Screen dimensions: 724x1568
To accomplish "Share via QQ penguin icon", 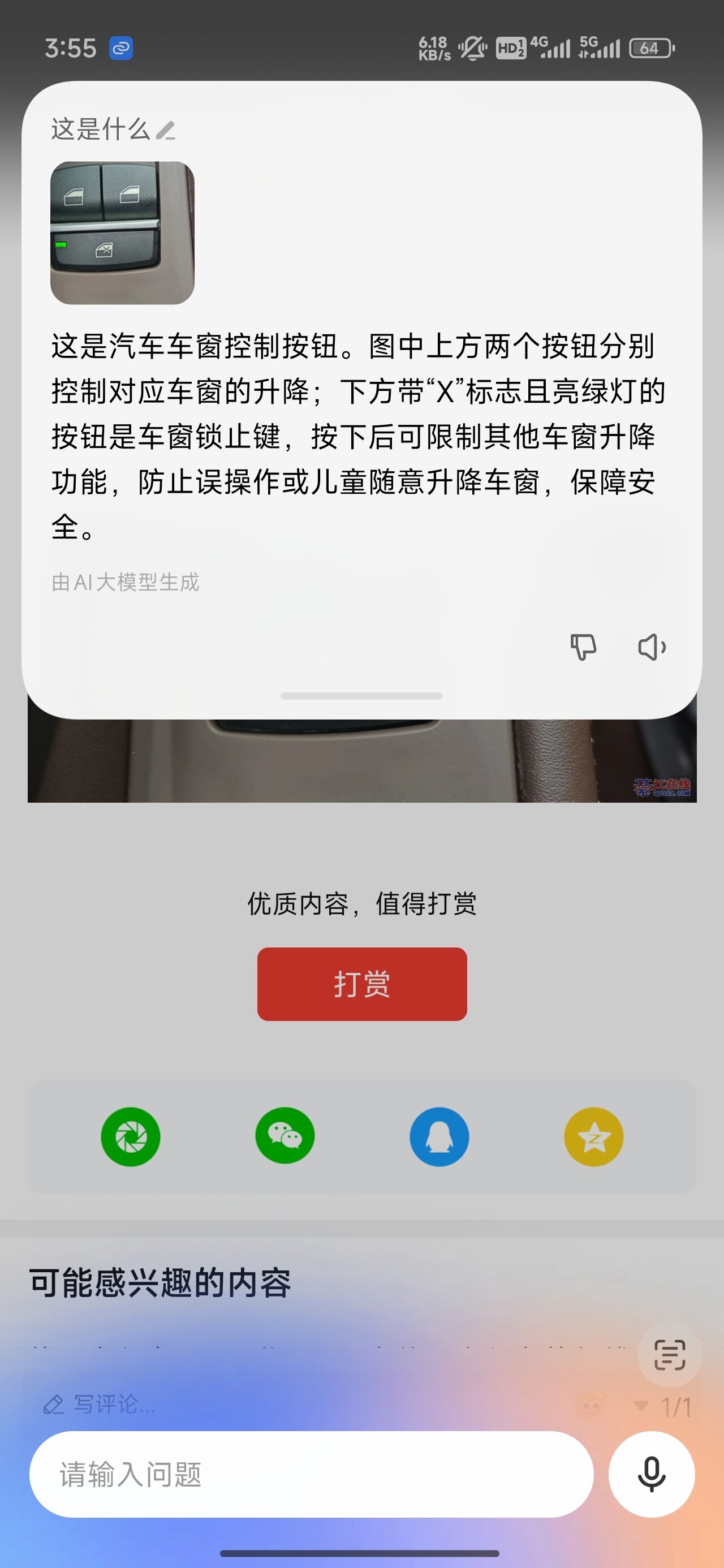I will point(439,1136).
